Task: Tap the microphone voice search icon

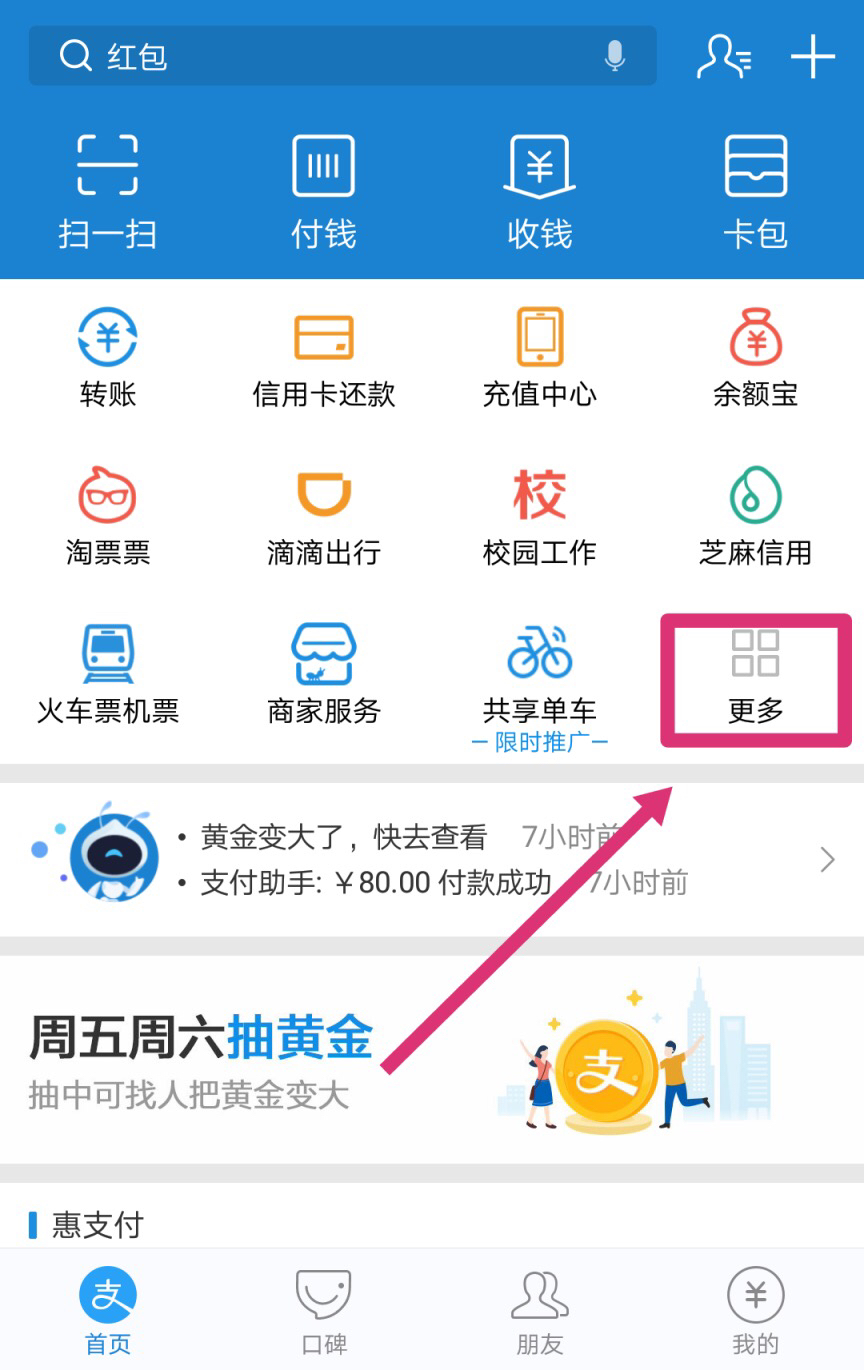Action: (x=613, y=56)
